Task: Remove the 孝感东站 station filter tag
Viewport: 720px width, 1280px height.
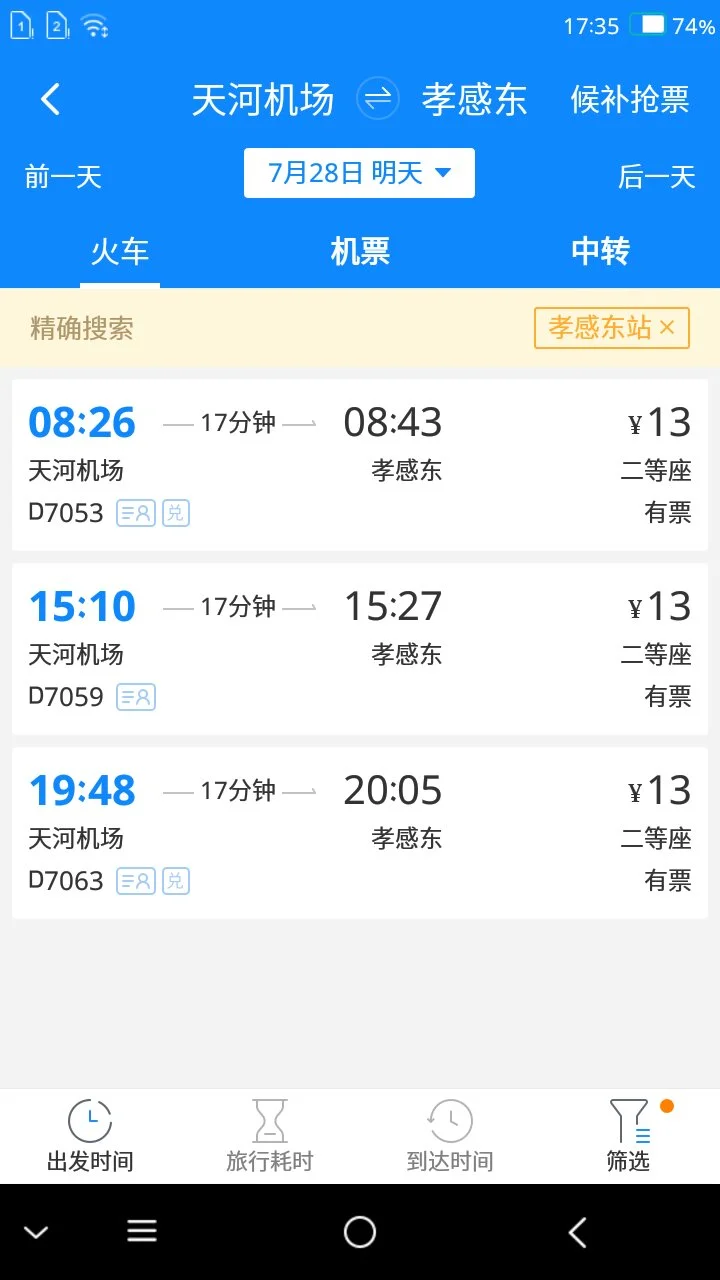Action: (667, 327)
